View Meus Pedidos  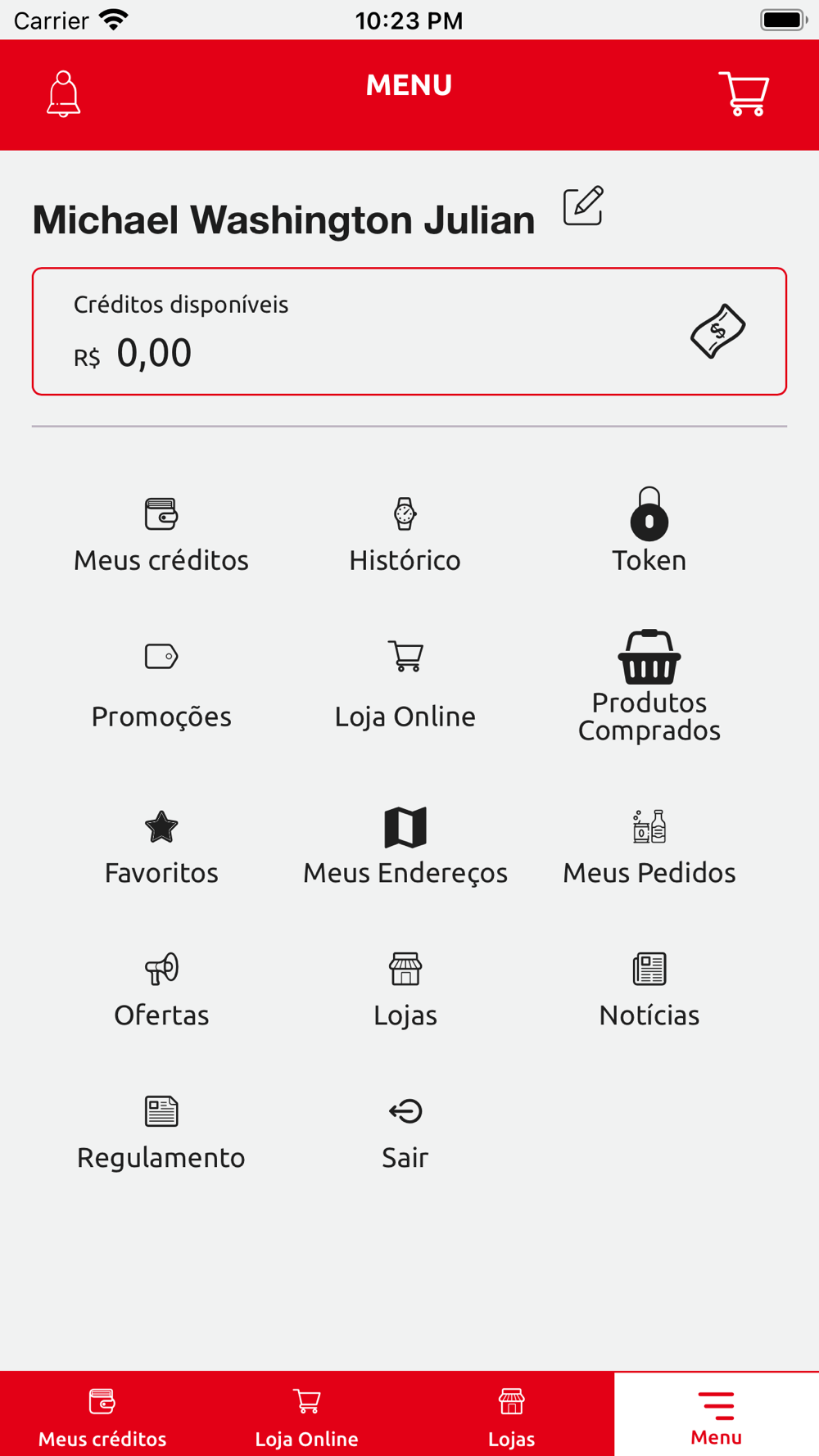649,848
